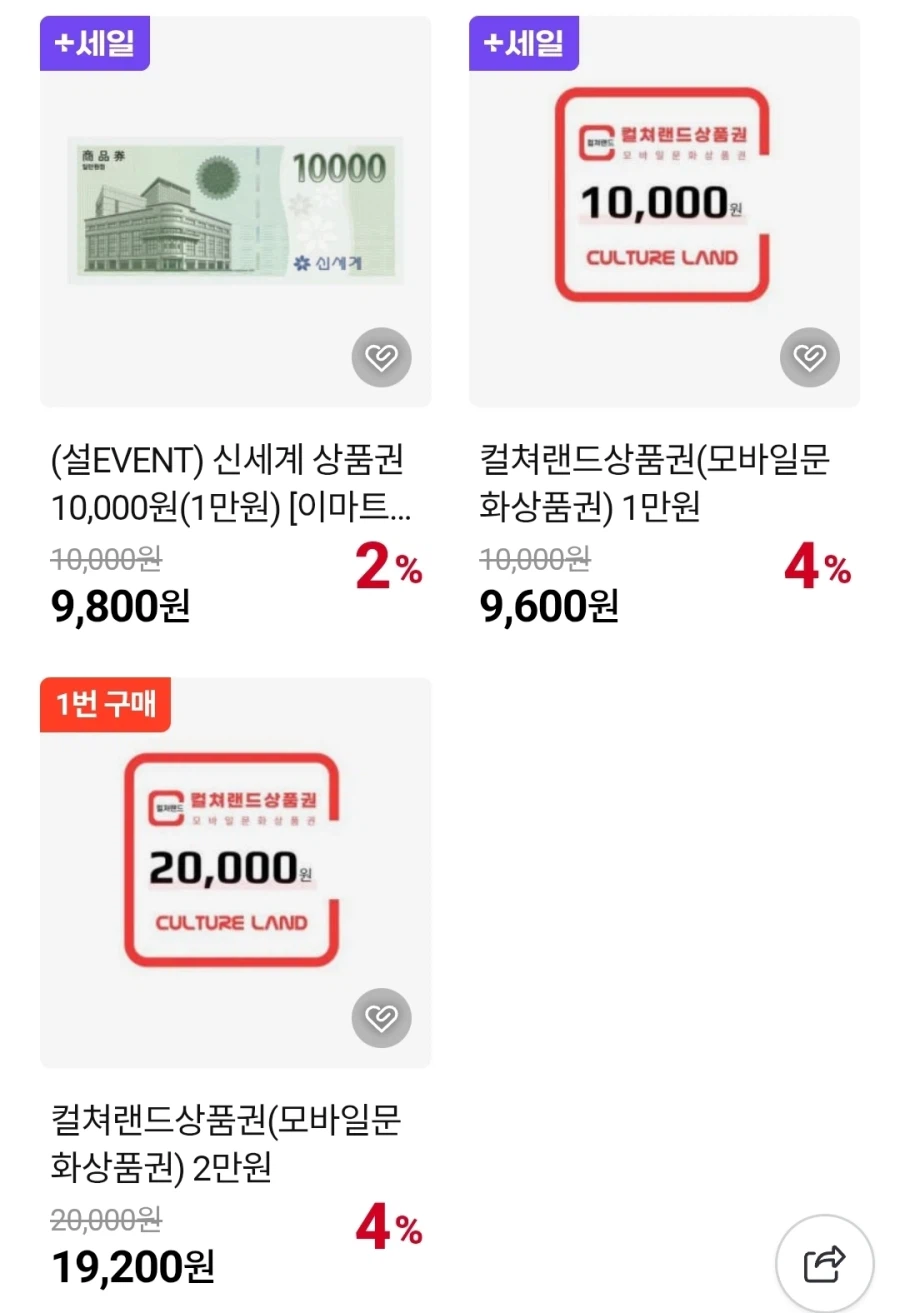Screen dimensions: 900x1313
Task: Open the +세일 badge on Cultureland 1만원 voucher
Action: point(524,43)
